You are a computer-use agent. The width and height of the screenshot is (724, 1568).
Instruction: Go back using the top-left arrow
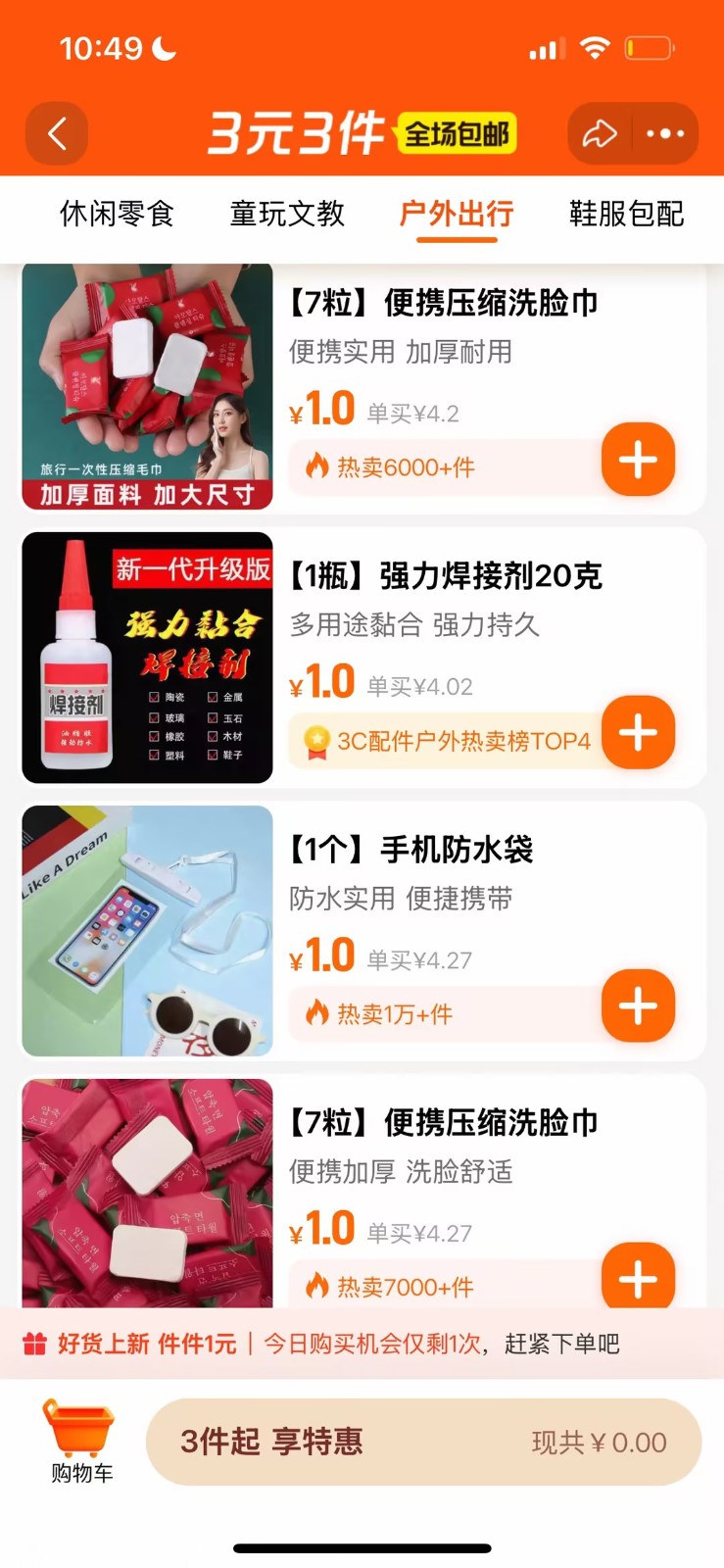57,133
